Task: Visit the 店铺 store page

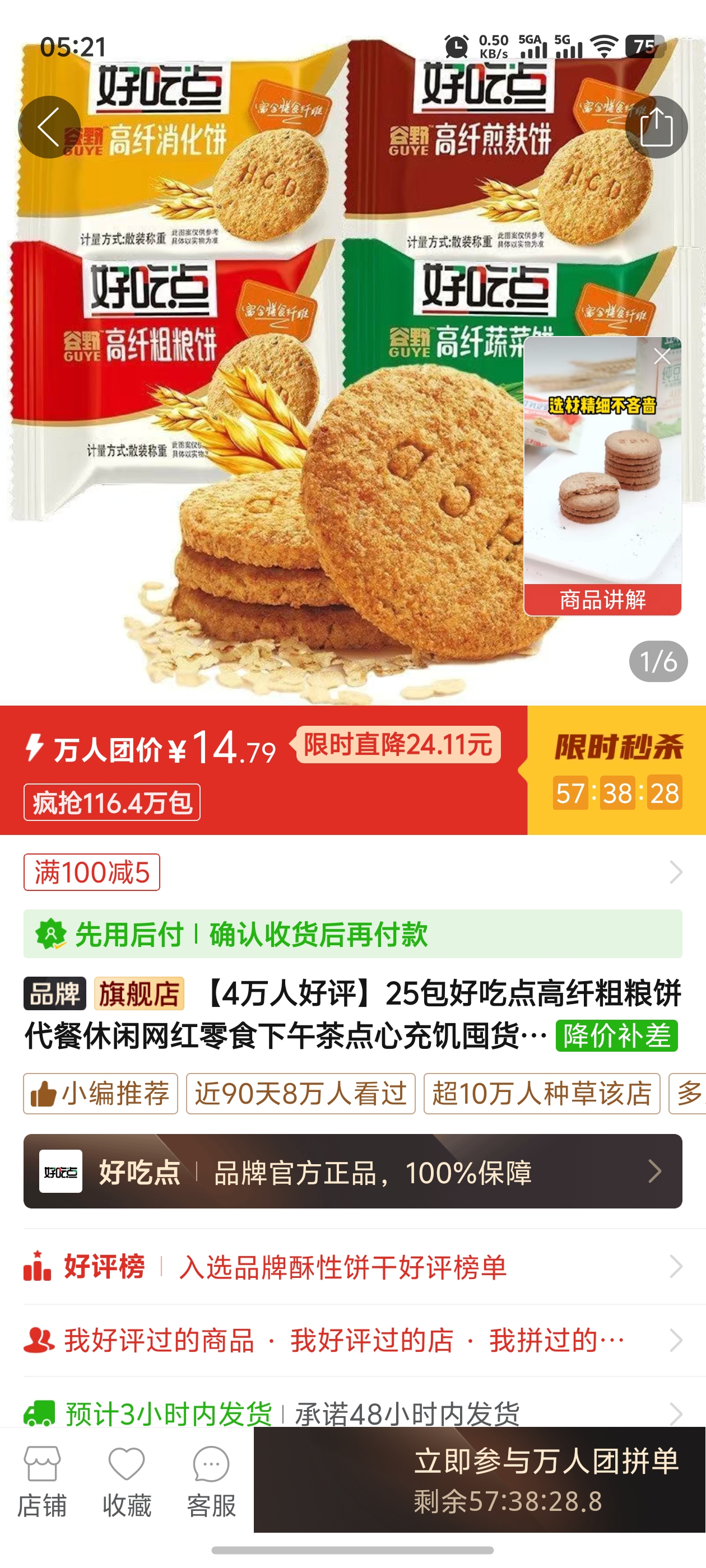Action: tap(42, 1482)
